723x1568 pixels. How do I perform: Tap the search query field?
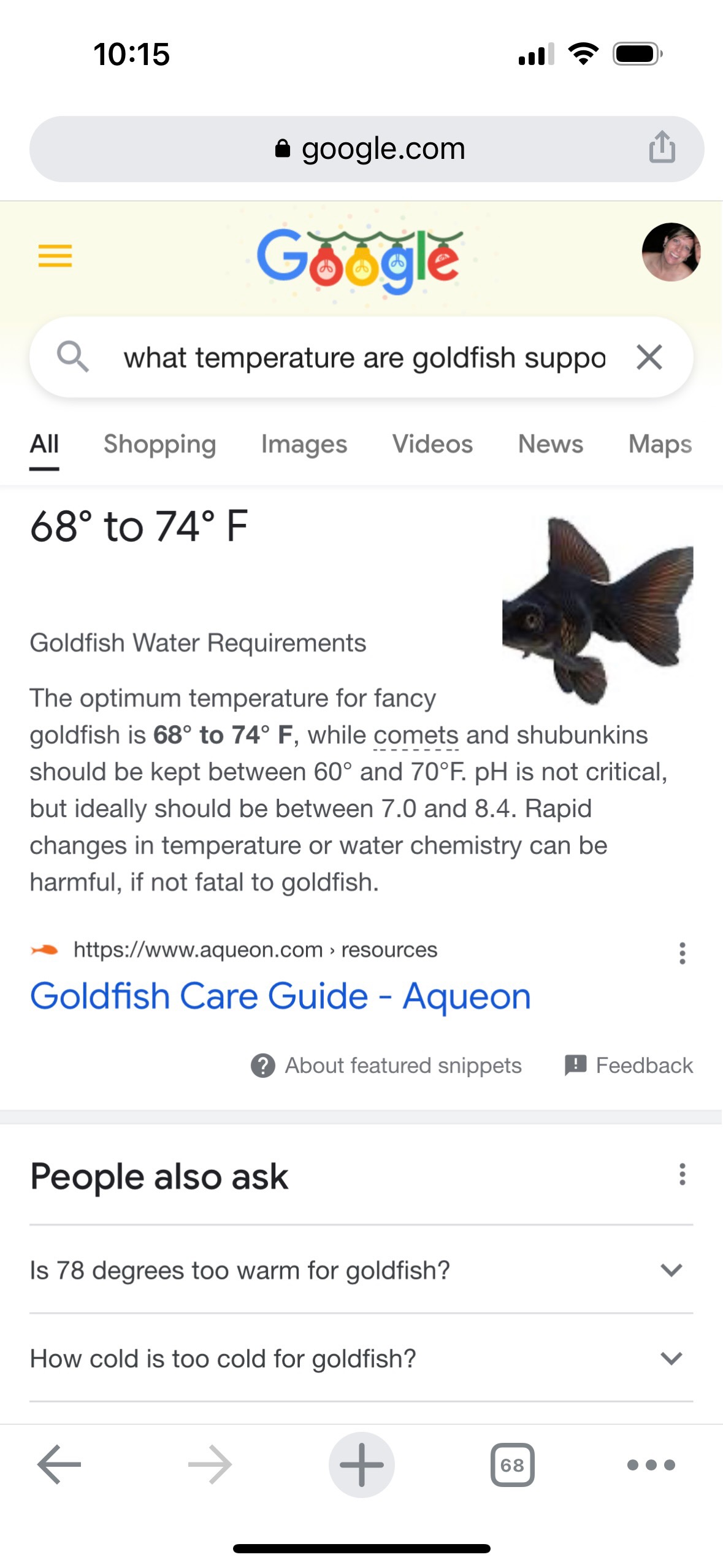[x=364, y=358]
